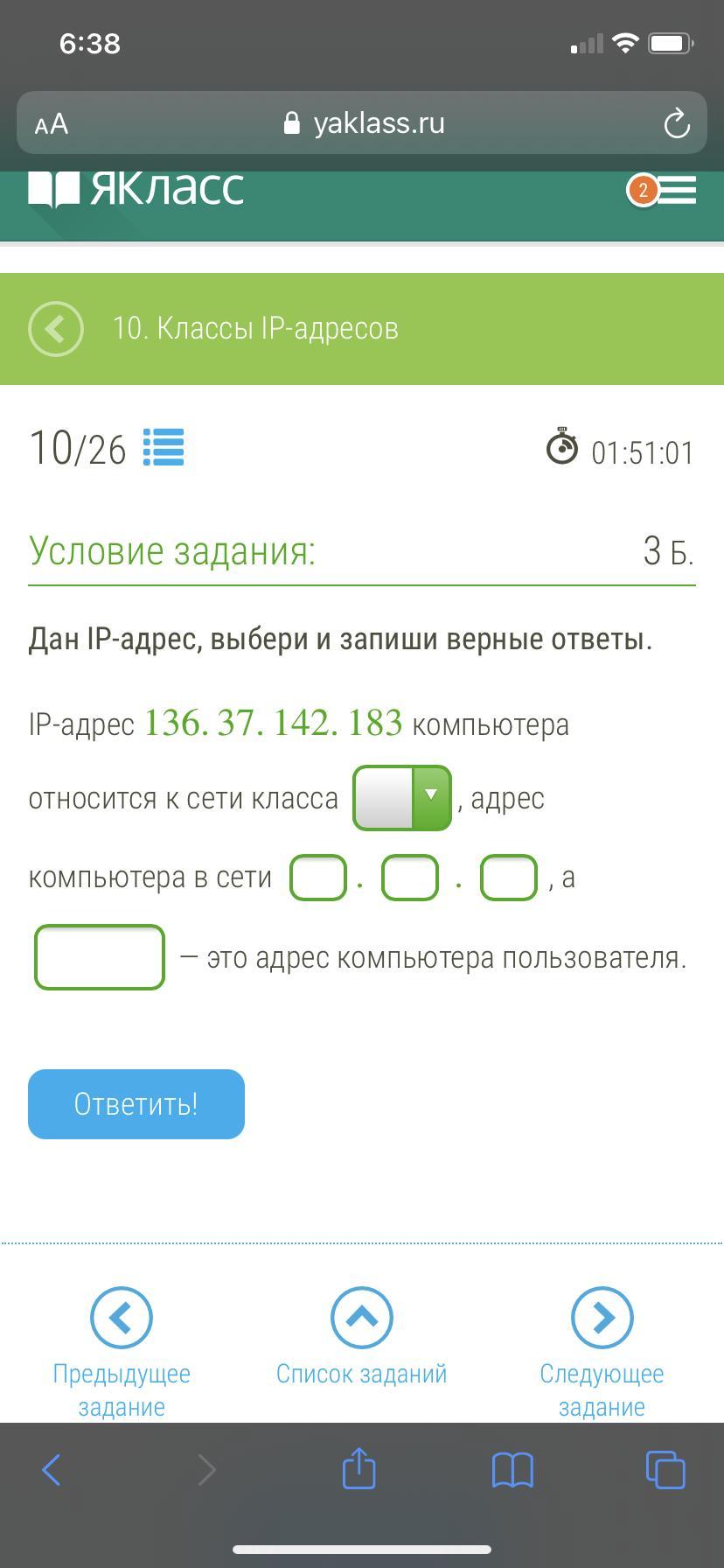Open Safari bookmarks

[512, 1470]
